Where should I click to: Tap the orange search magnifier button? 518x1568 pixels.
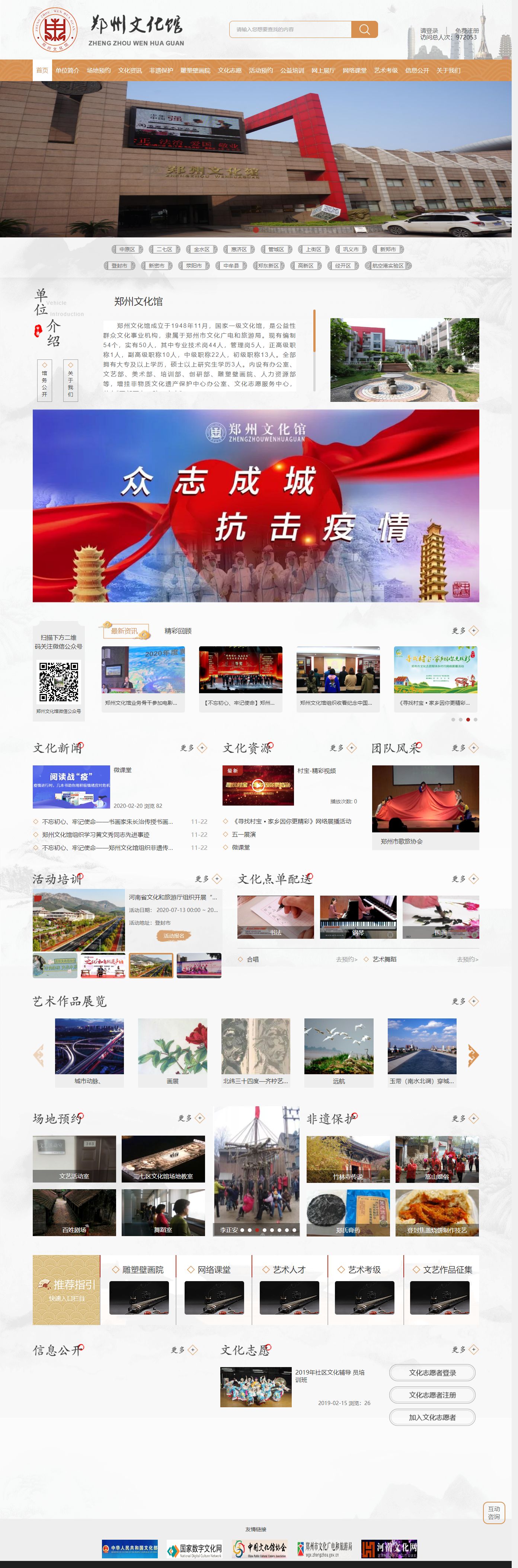(364, 29)
